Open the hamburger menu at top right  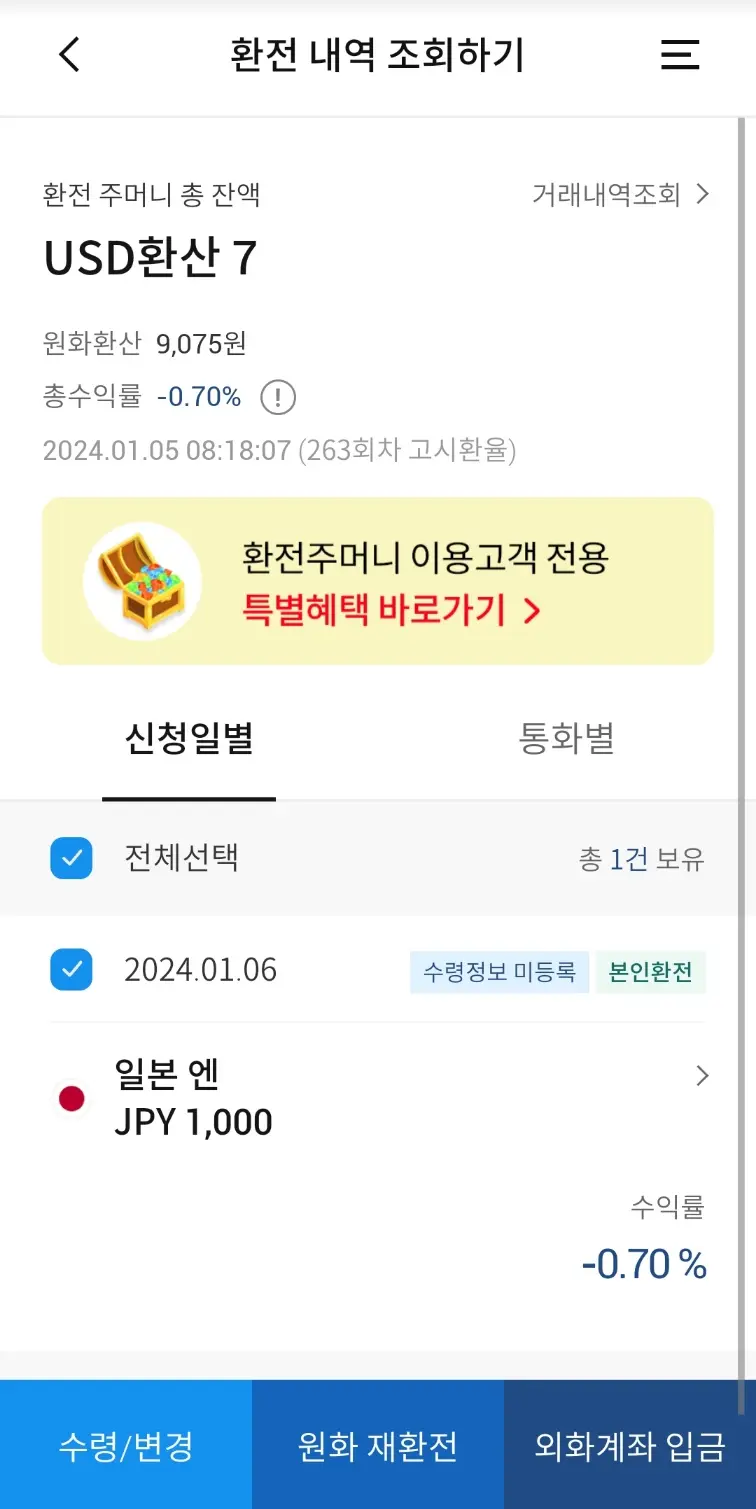[679, 55]
